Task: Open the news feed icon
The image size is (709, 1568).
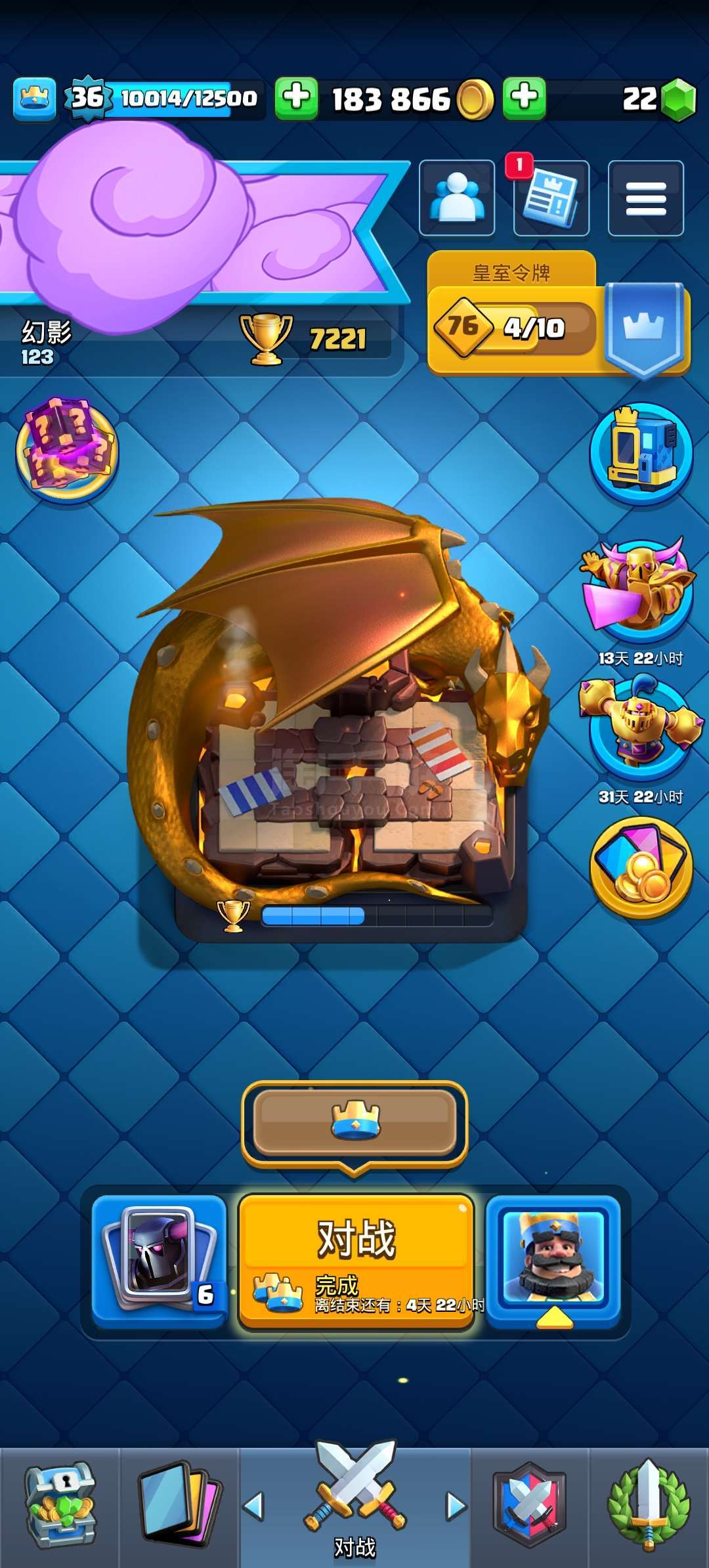Action: click(x=551, y=198)
